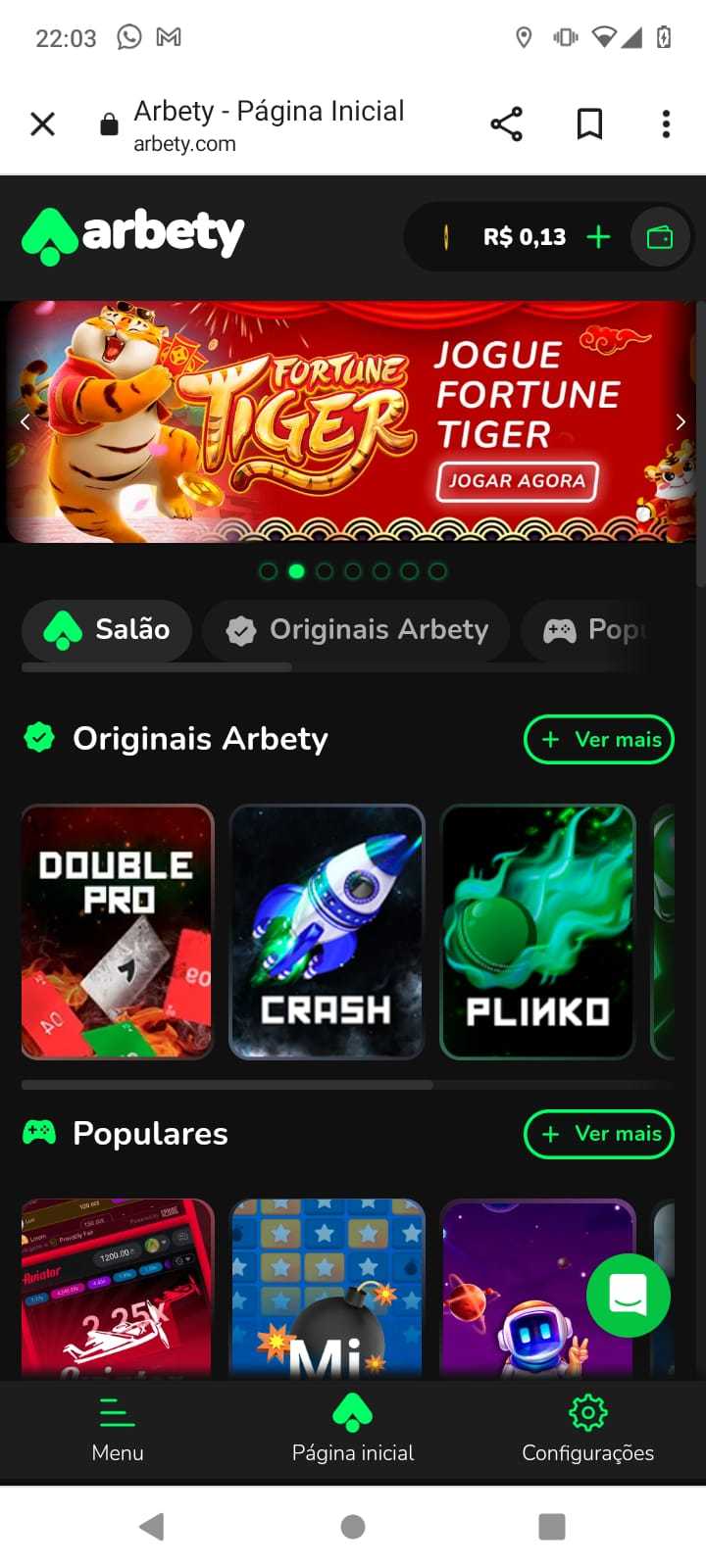This screenshot has height=1568, width=706.
Task: Bookmark this page
Action: point(589,124)
